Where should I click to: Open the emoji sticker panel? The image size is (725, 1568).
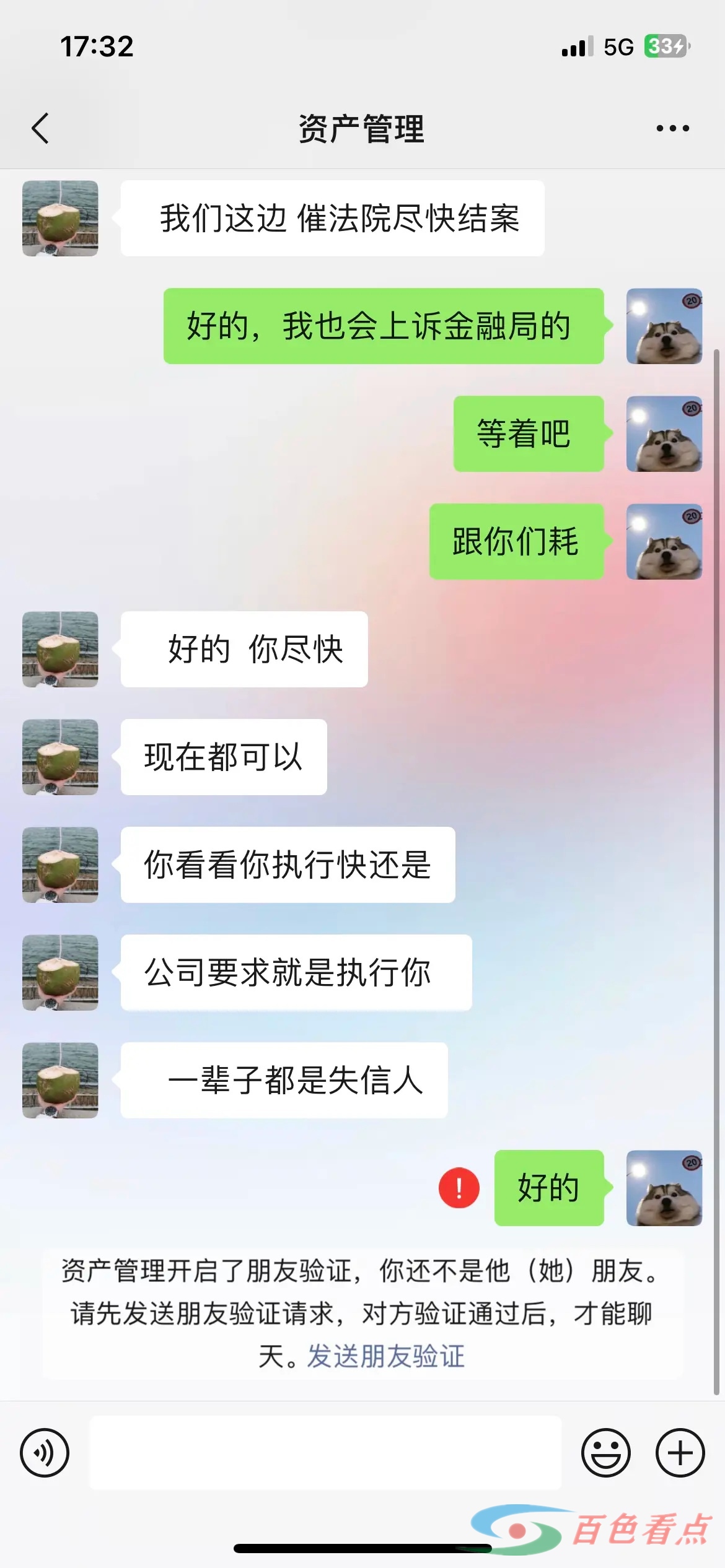[605, 1453]
